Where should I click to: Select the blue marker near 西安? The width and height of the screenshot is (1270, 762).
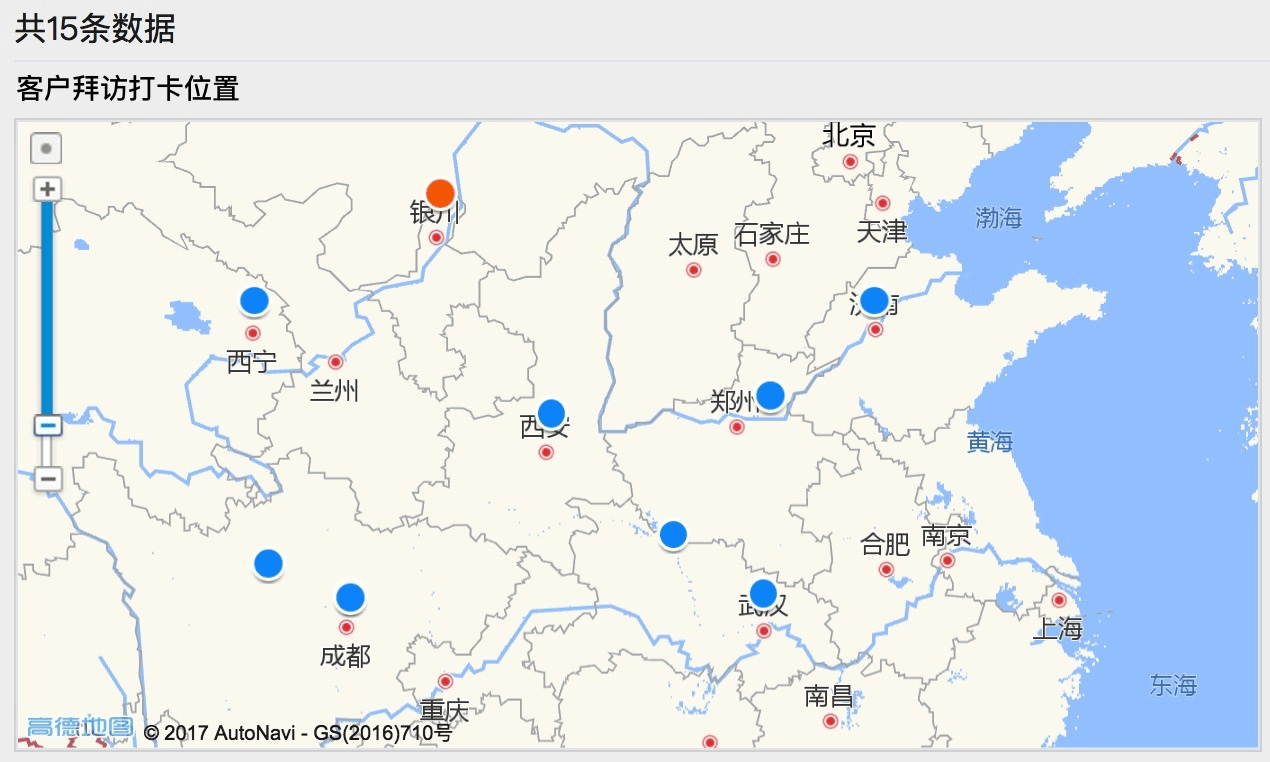[551, 413]
